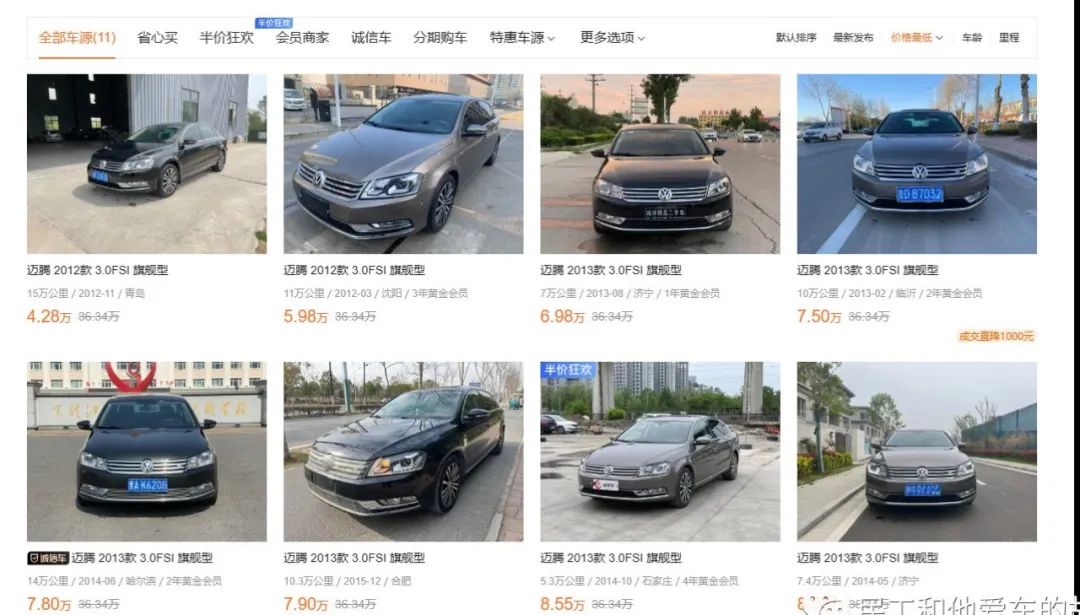Switch to the 省心买 tab
Image resolution: width=1080 pixels, height=615 pixels.
(x=157, y=38)
